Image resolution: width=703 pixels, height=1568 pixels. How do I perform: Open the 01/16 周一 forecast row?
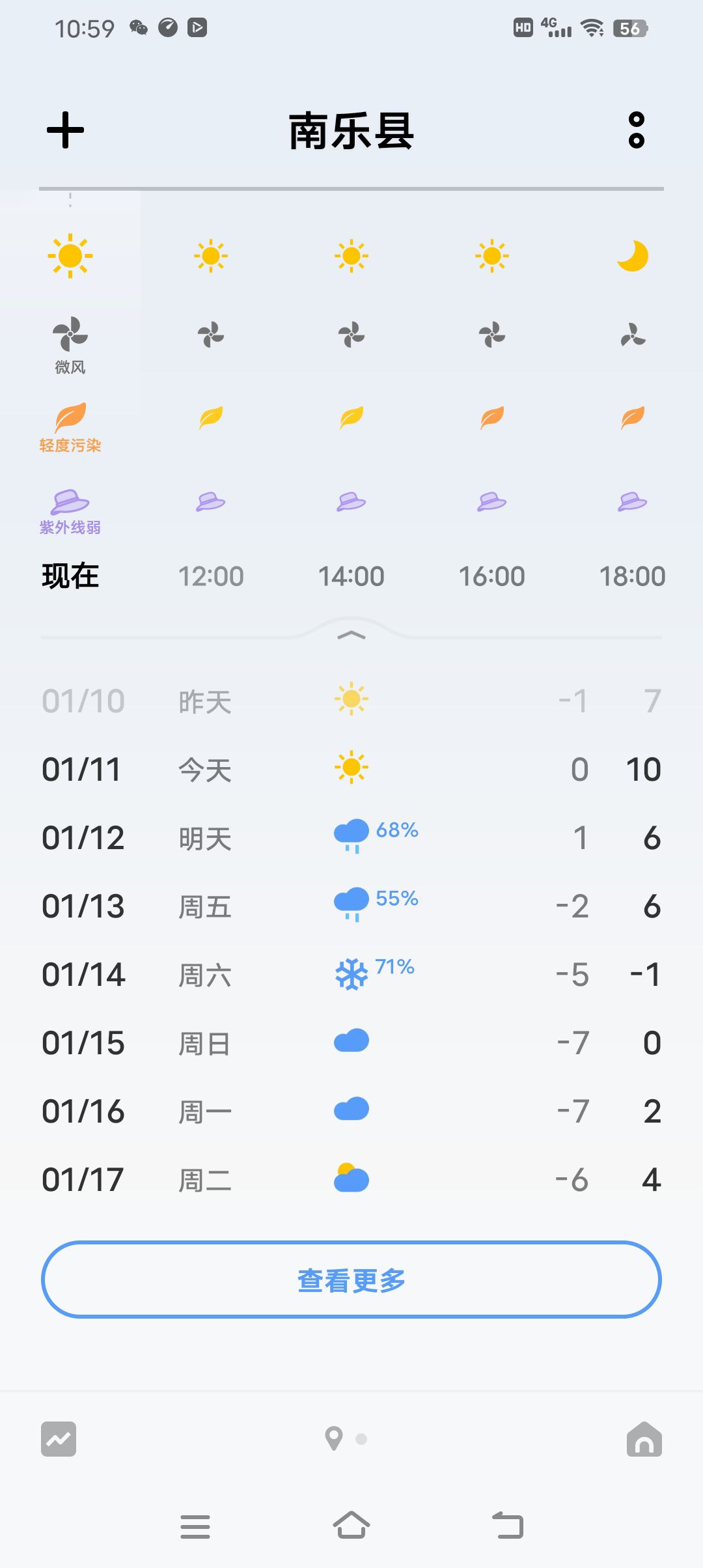coord(351,1112)
